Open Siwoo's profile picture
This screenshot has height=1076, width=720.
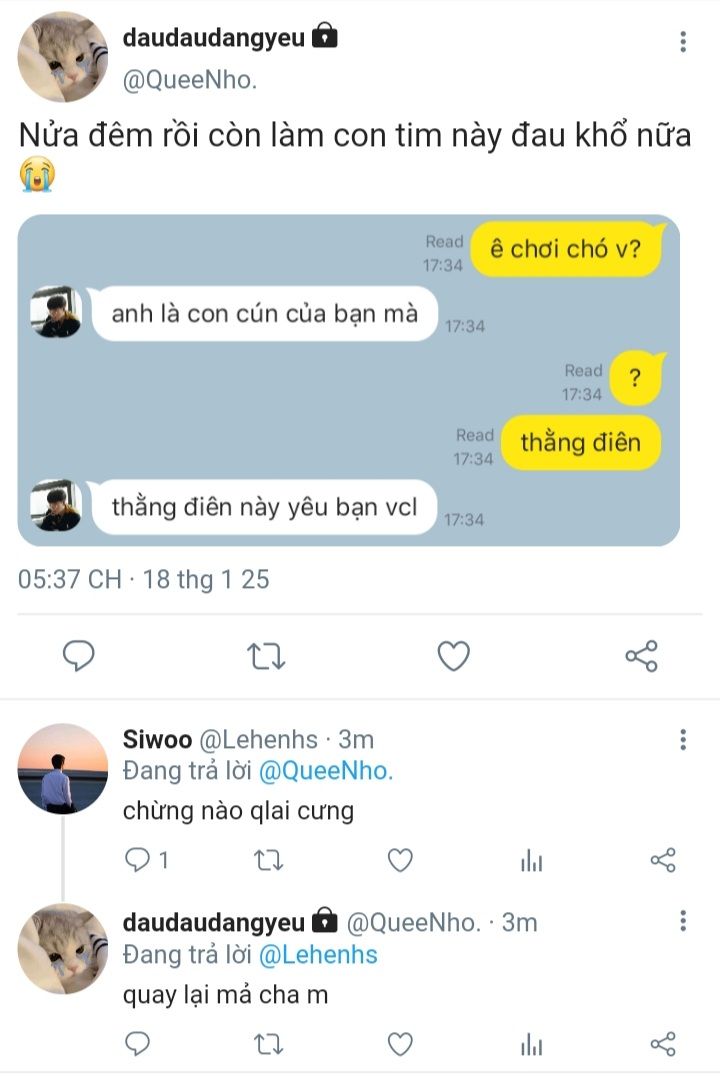[62, 768]
